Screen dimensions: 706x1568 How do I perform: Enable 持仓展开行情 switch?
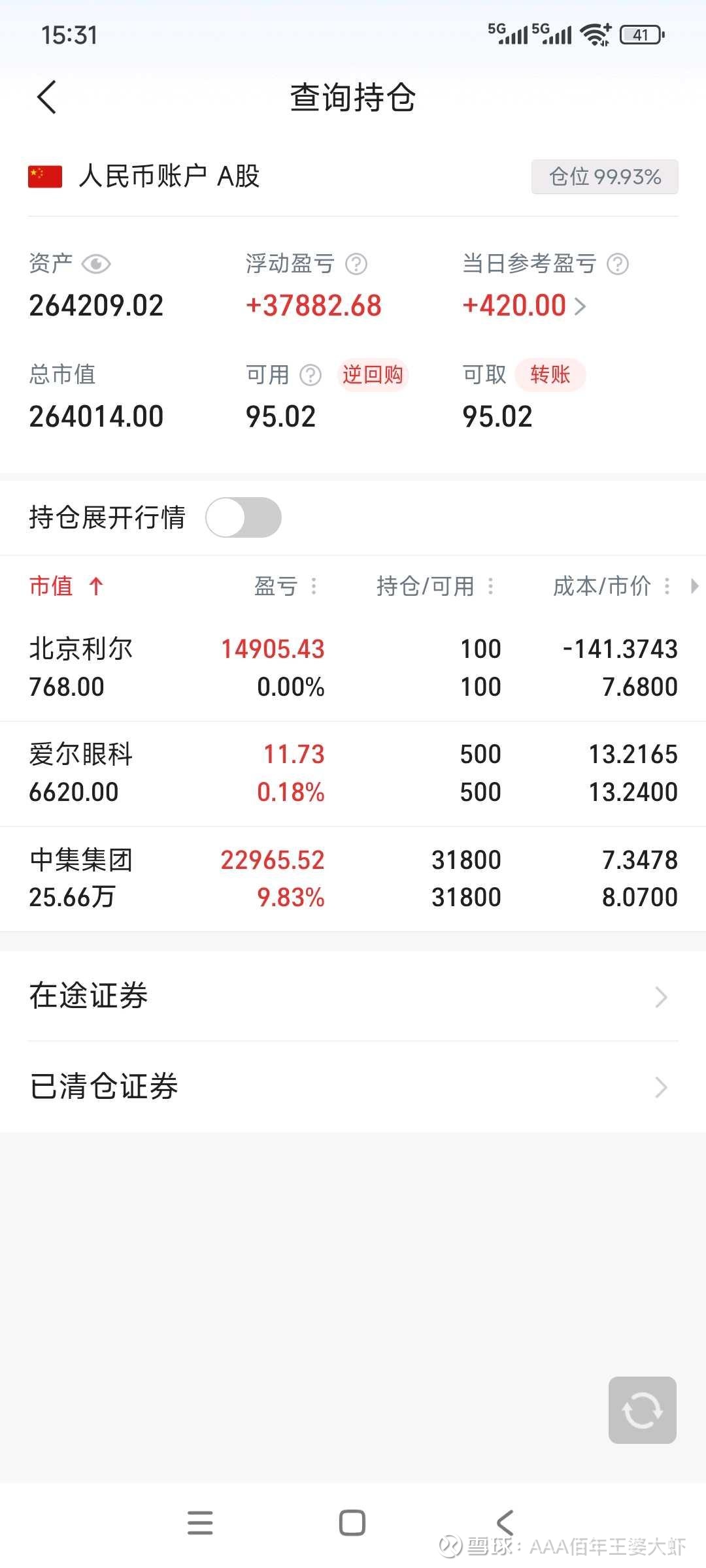(243, 517)
